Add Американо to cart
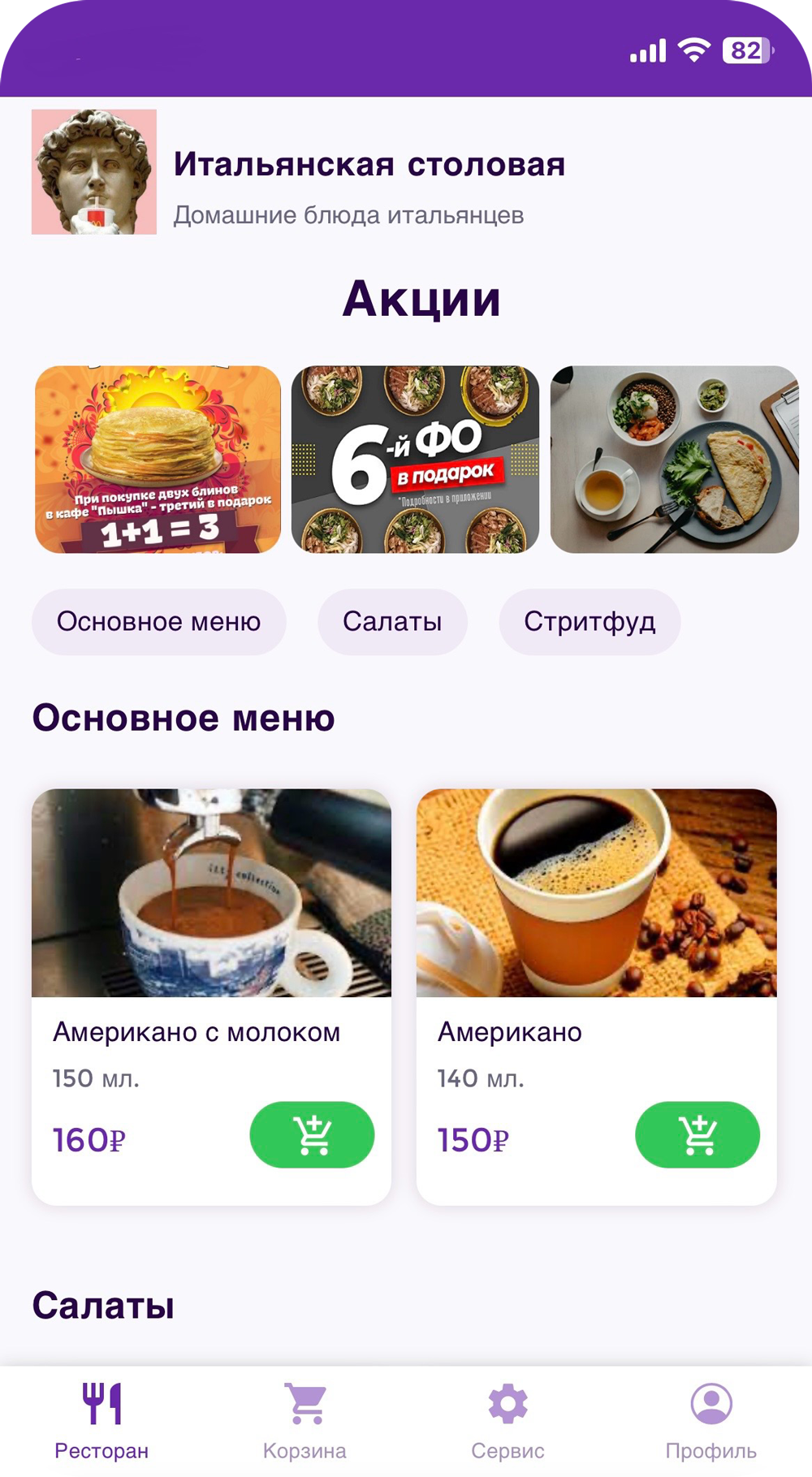 click(x=697, y=1134)
